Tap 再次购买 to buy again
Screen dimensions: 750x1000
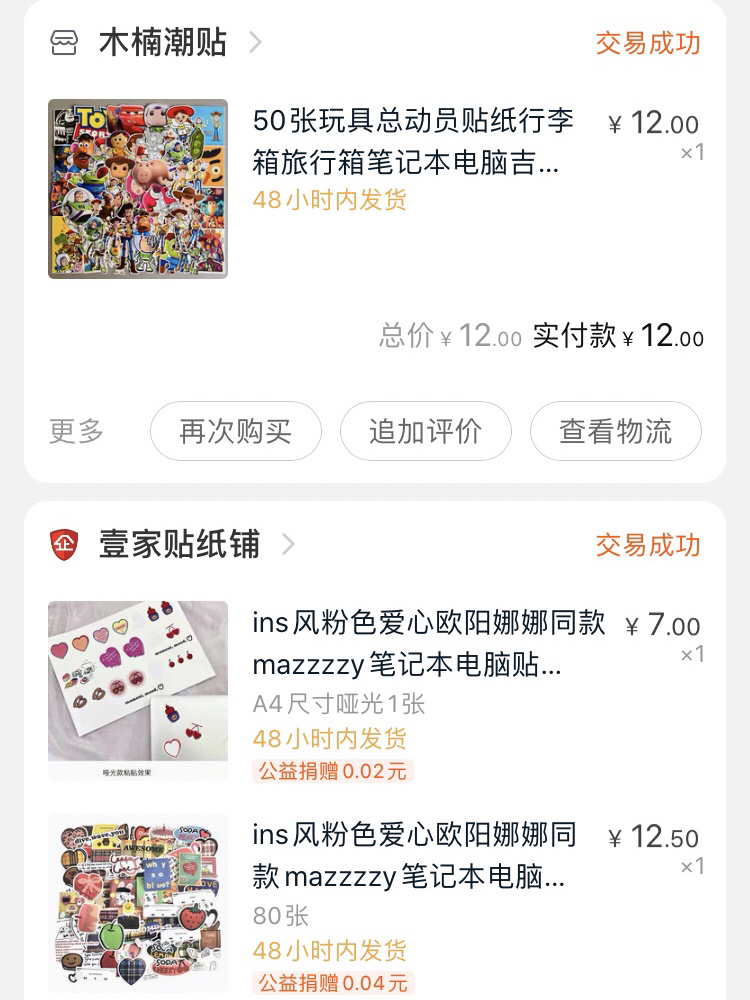pyautogui.click(x=236, y=432)
